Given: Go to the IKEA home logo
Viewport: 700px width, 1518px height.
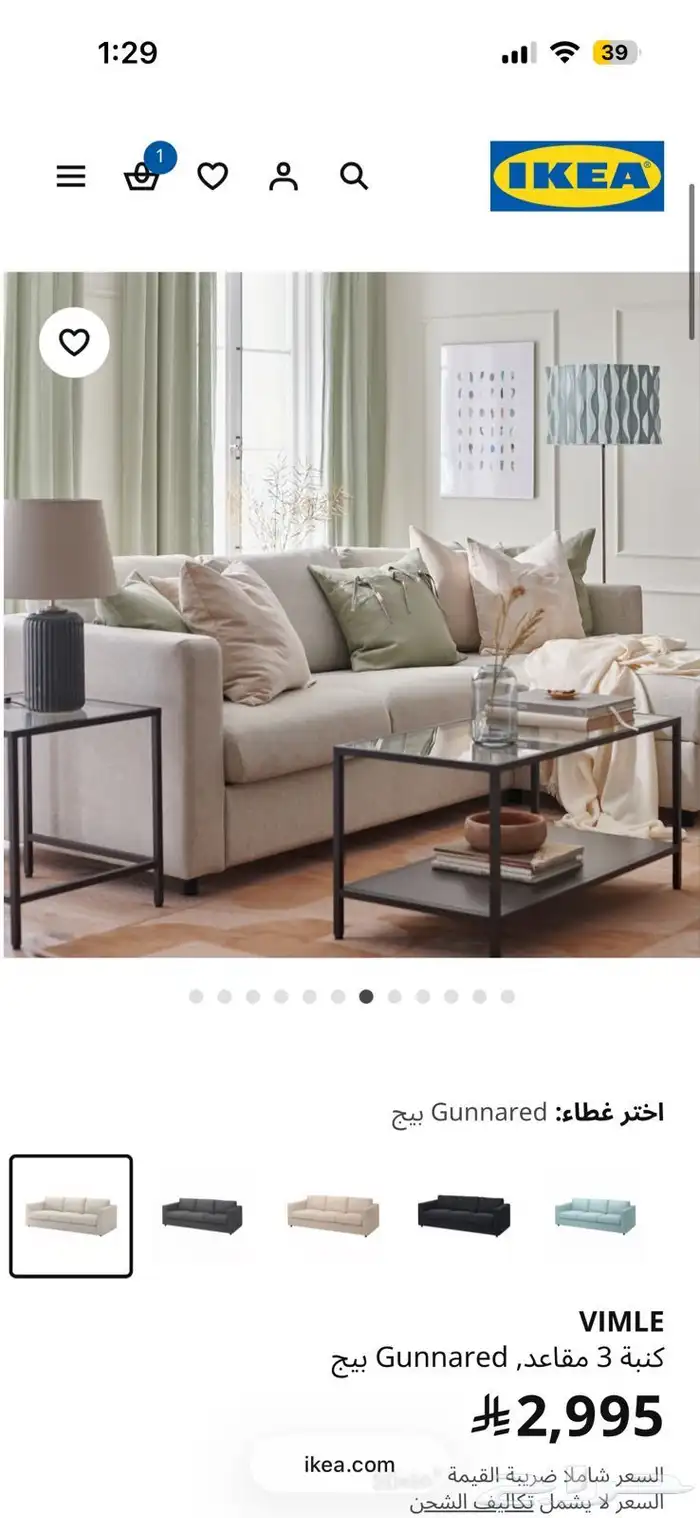Looking at the screenshot, I should 577,176.
